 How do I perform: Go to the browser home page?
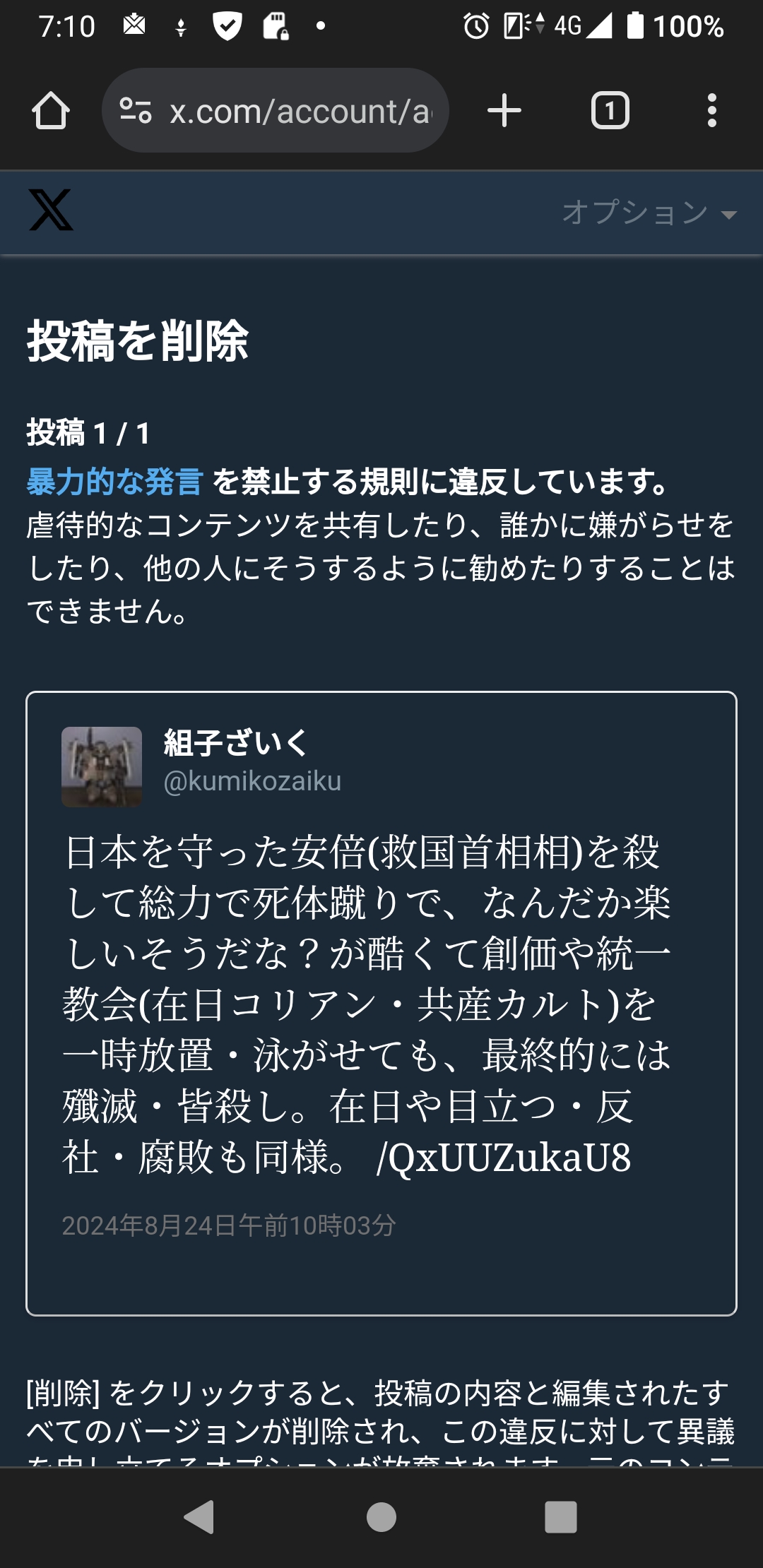tap(51, 111)
